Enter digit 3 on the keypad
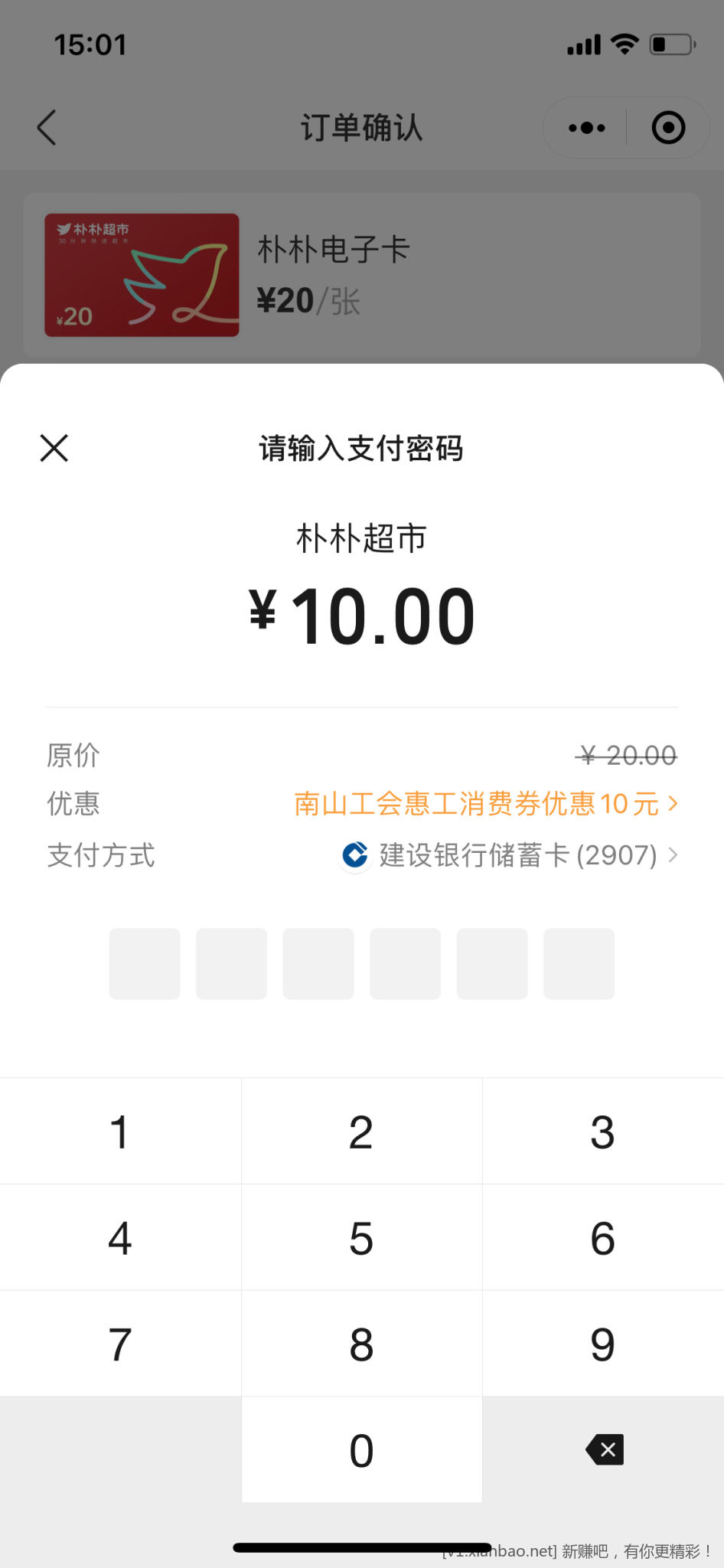Viewport: 724px width, 1568px height. (x=602, y=1132)
